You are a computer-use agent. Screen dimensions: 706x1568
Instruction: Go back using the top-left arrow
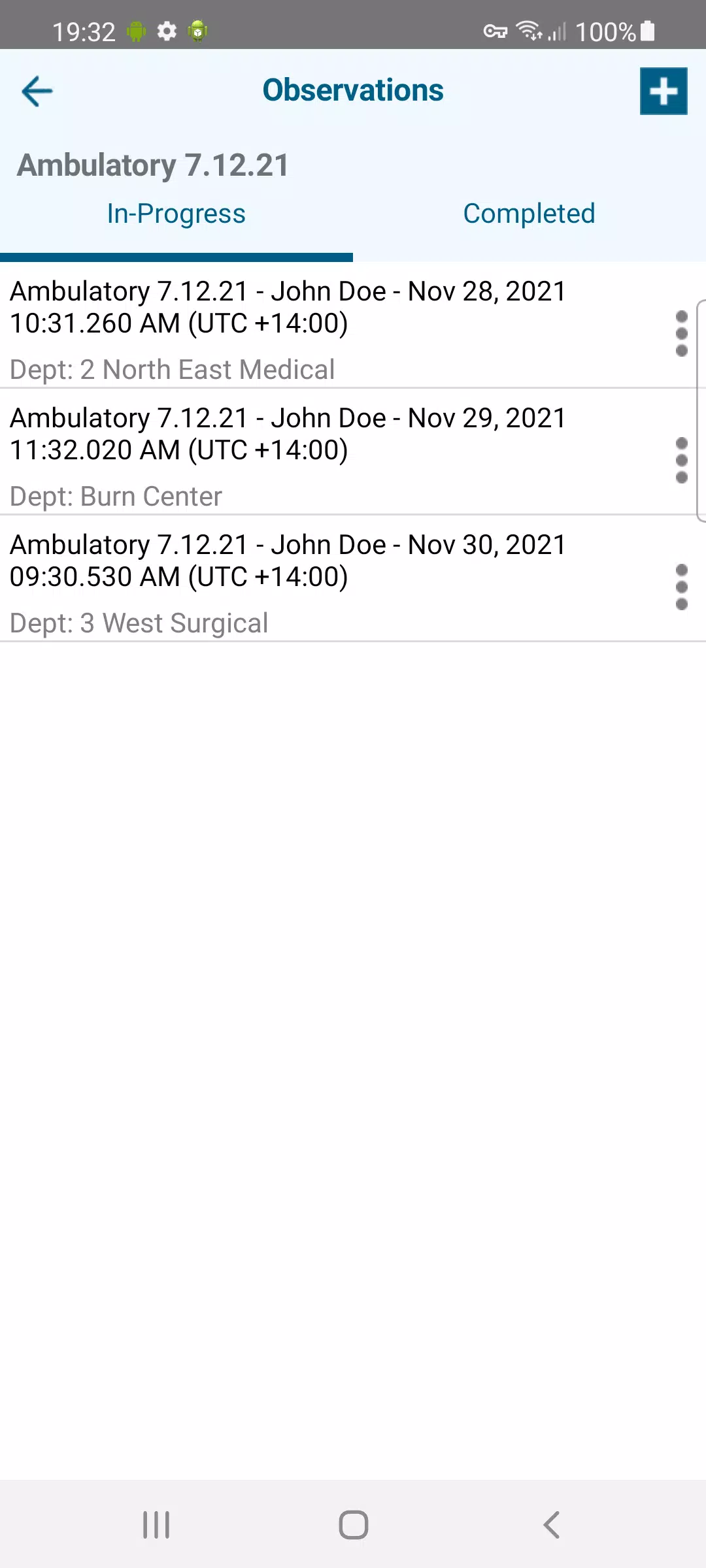coord(37,91)
